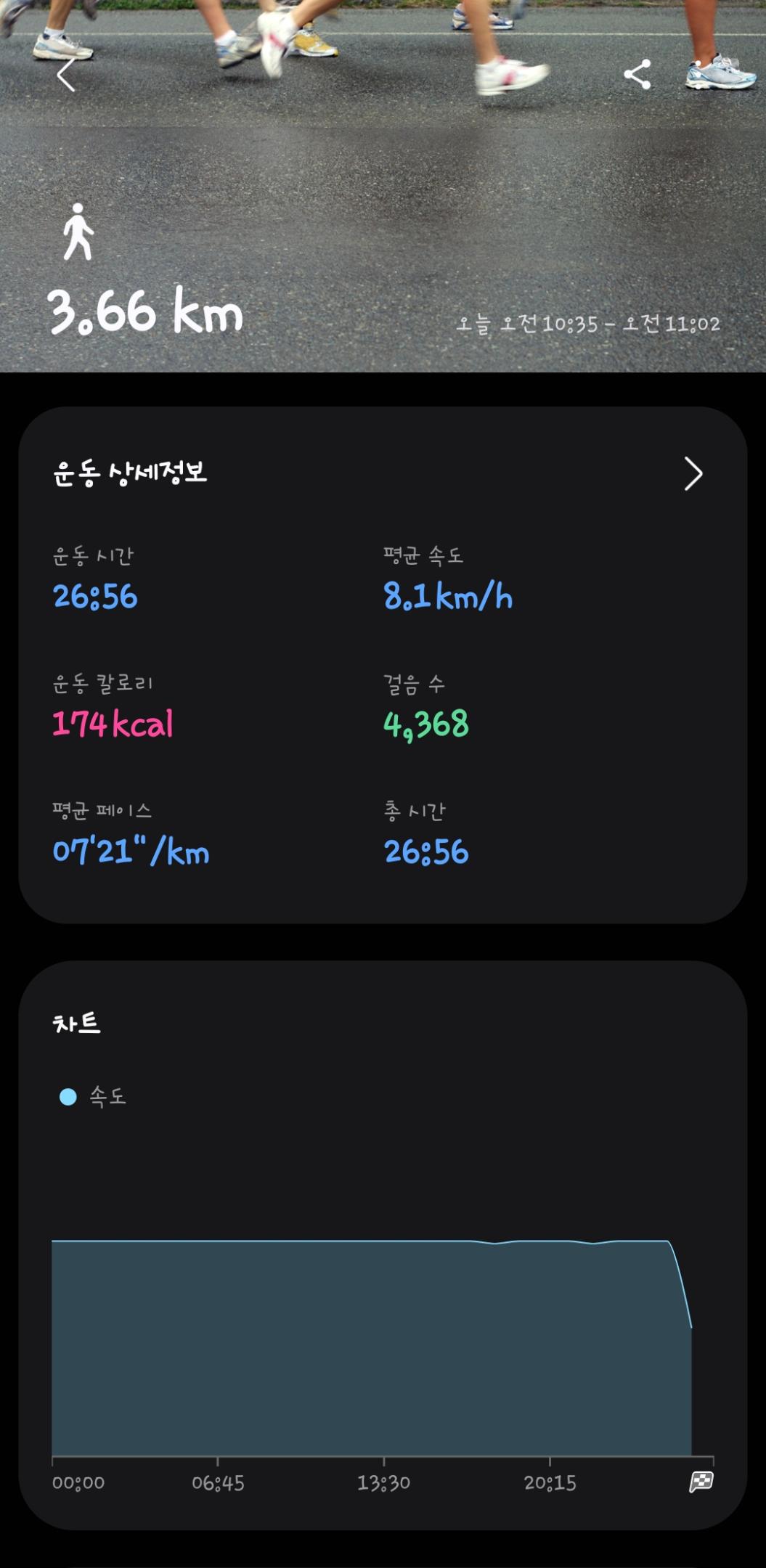Image resolution: width=766 pixels, height=1568 pixels.
Task: Go back using the top-left arrow
Action: coord(66,75)
